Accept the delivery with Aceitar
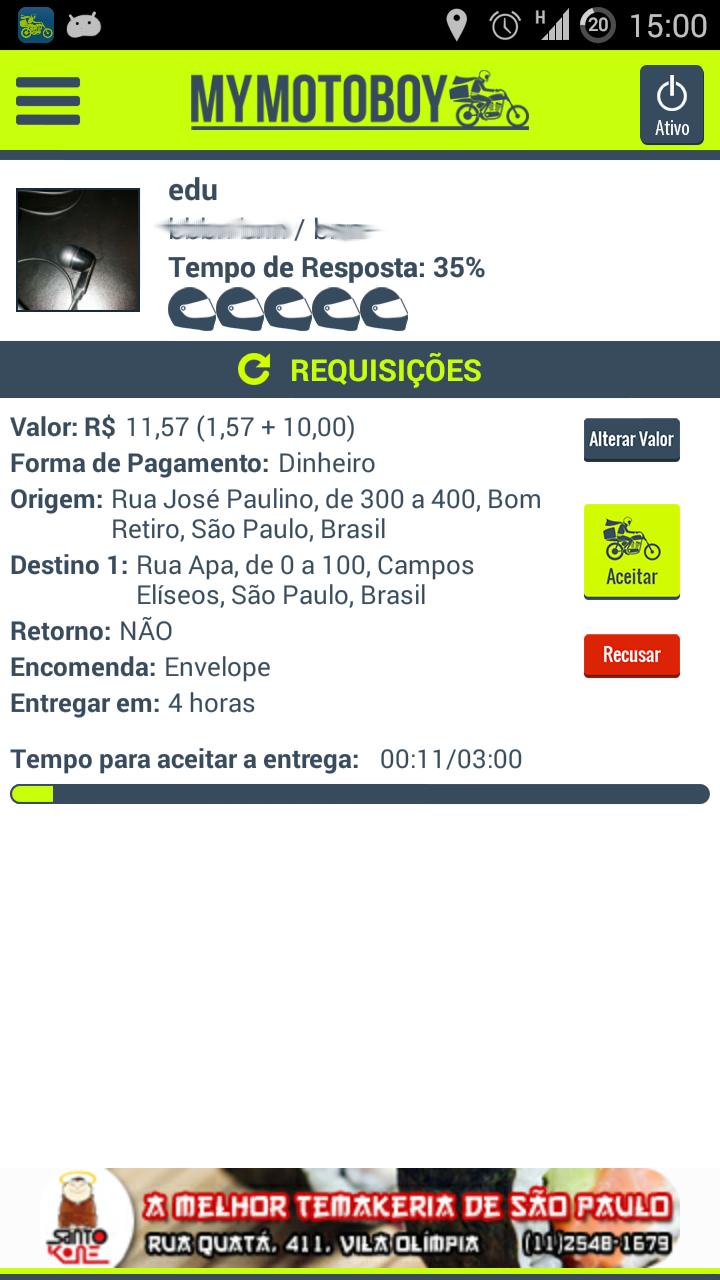Image resolution: width=720 pixels, height=1280 pixels. pos(631,551)
